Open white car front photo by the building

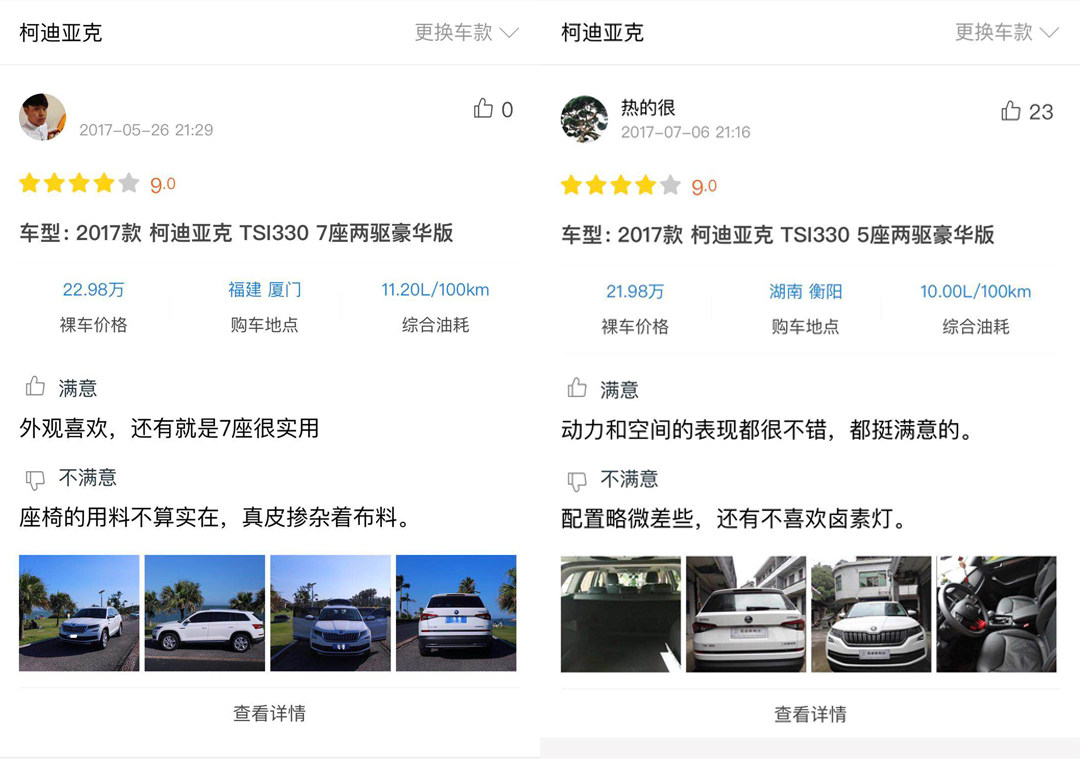870,614
